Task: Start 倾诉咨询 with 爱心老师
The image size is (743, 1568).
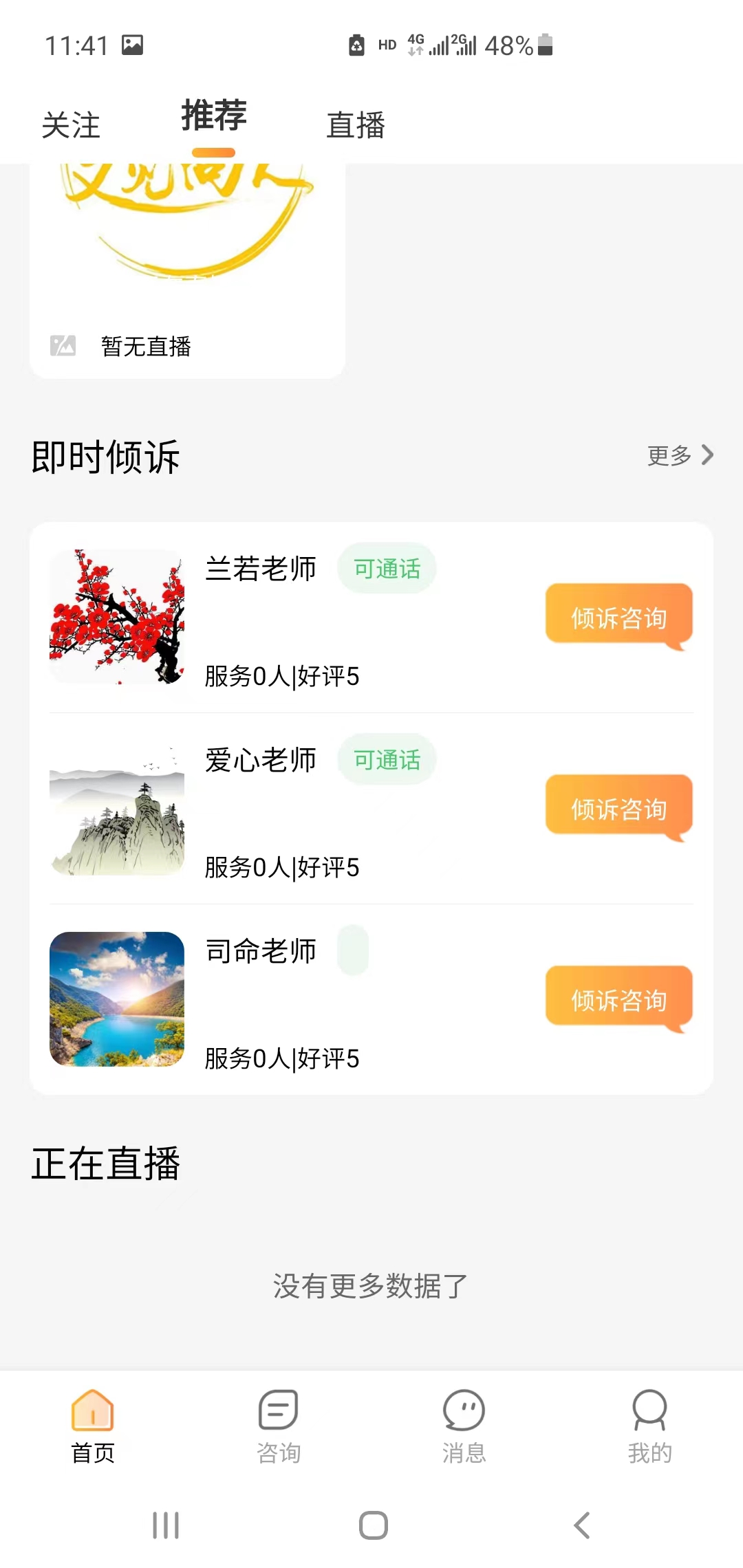Action: pos(618,807)
